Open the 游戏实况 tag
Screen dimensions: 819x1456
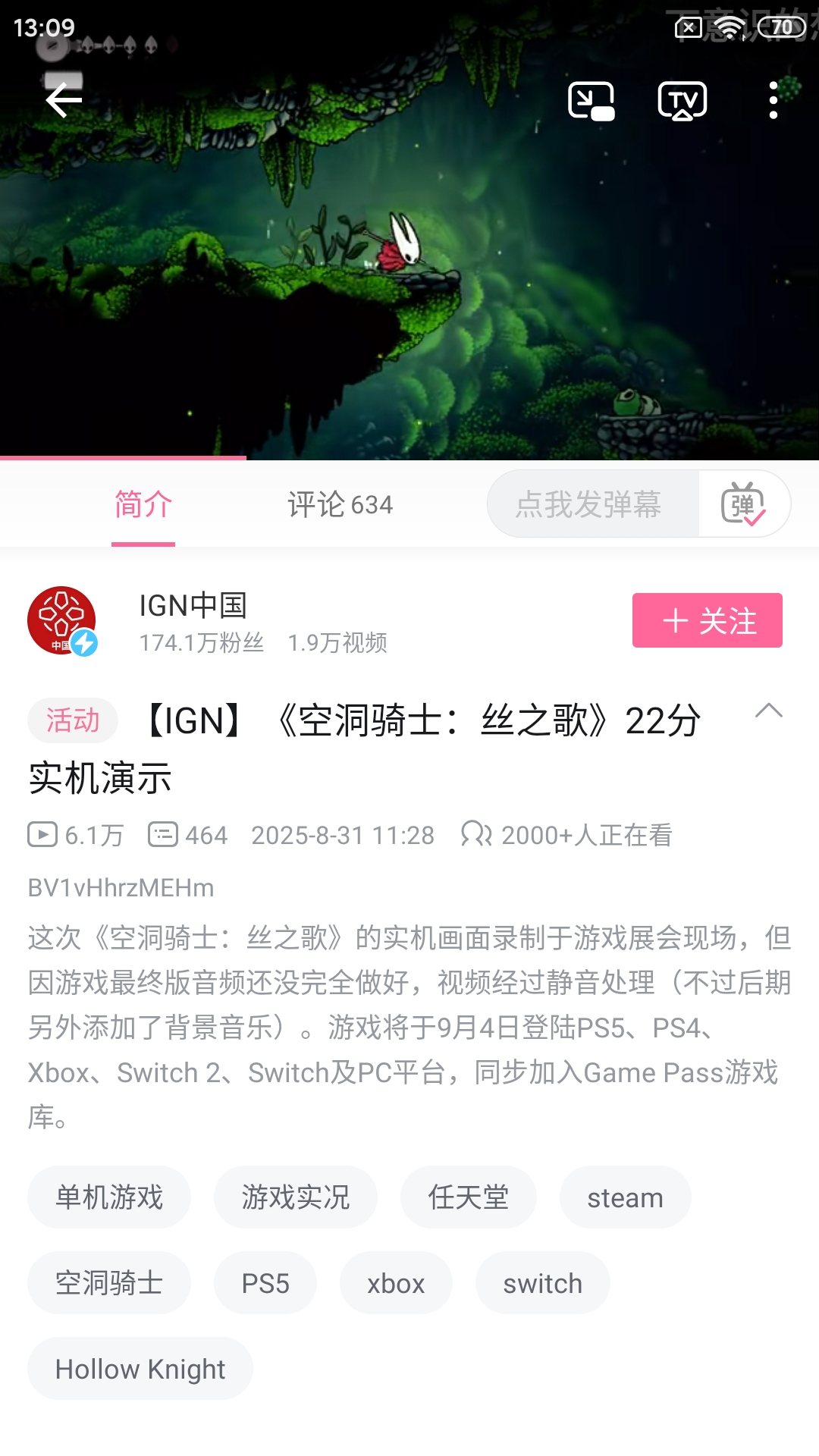295,1197
